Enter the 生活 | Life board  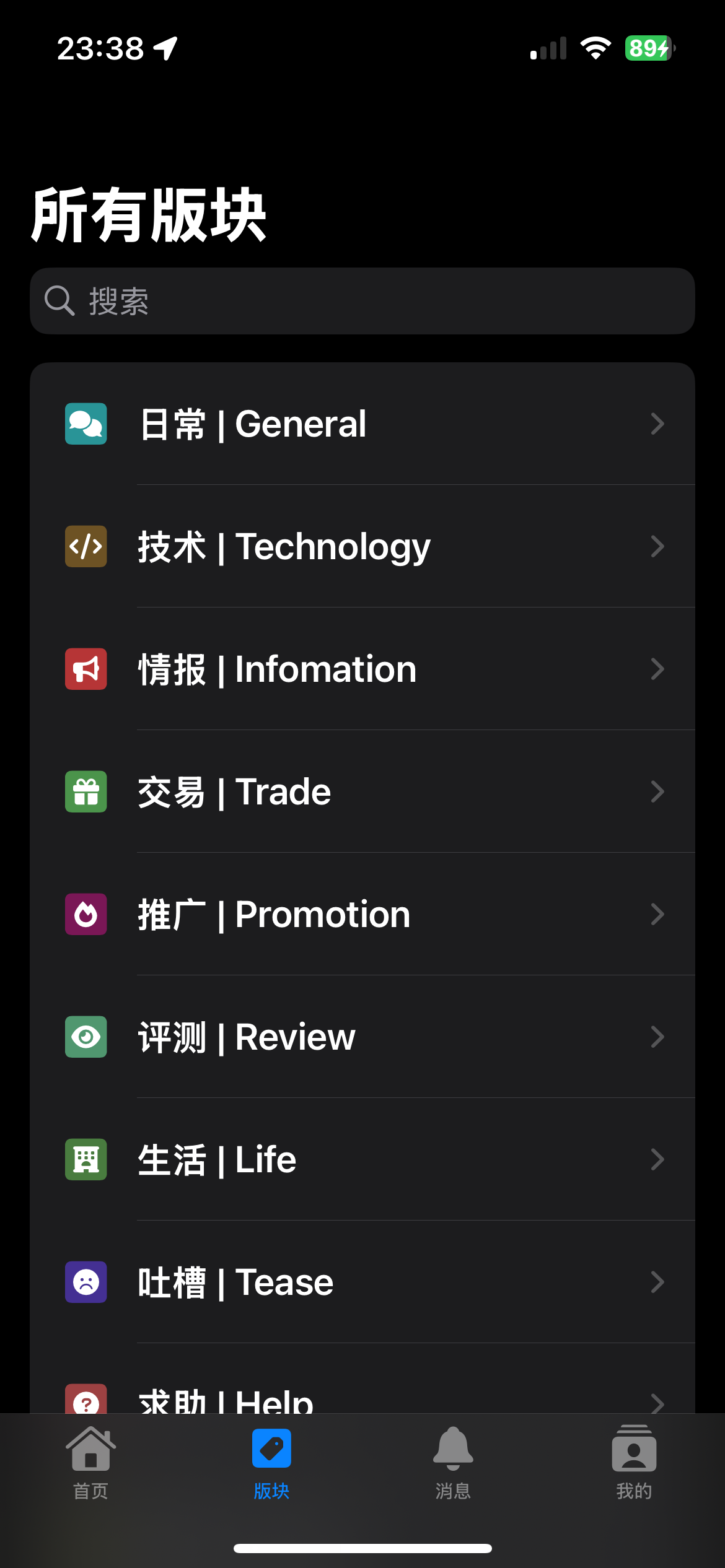(362, 1159)
